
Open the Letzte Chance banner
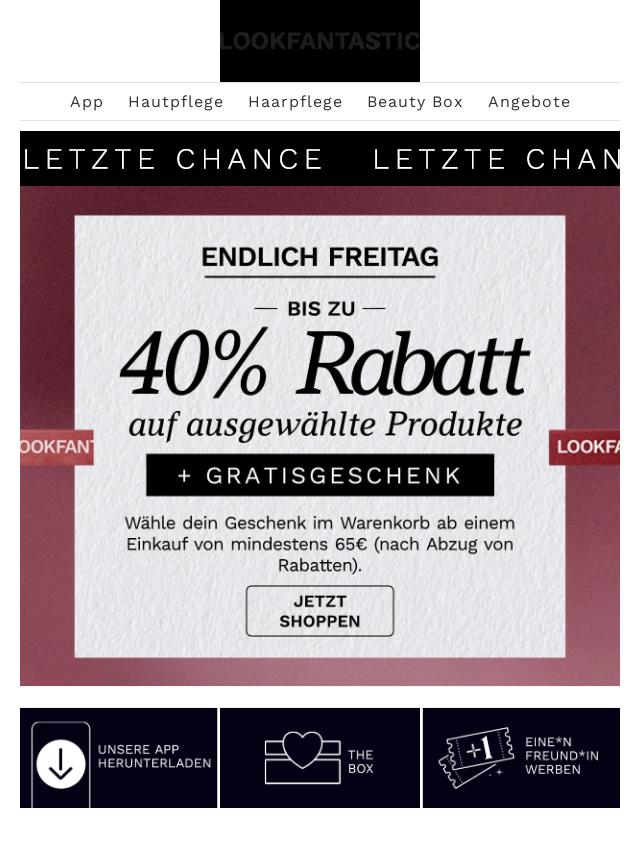(x=320, y=159)
